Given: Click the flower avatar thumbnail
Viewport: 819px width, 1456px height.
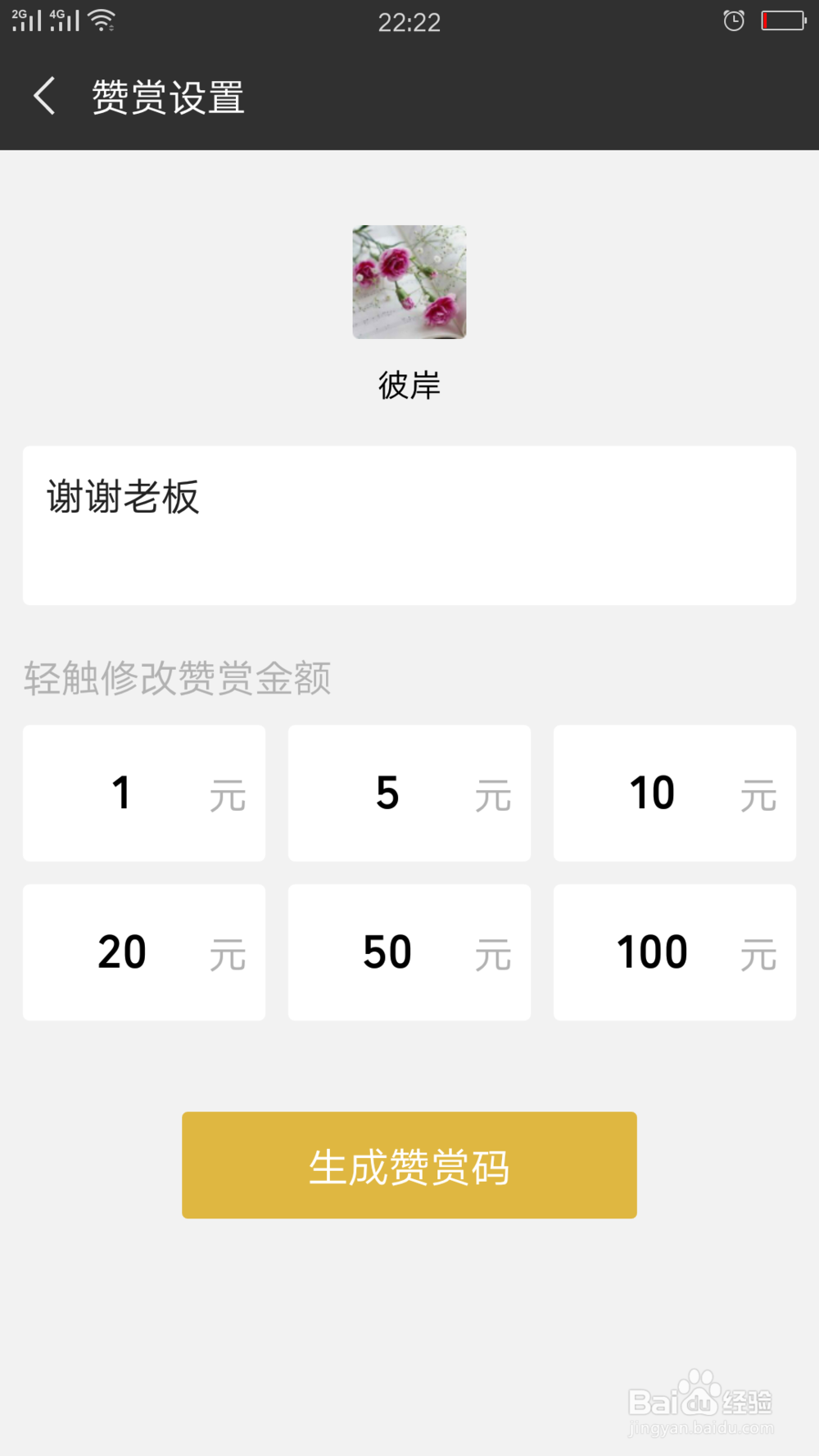Looking at the screenshot, I should (x=409, y=283).
